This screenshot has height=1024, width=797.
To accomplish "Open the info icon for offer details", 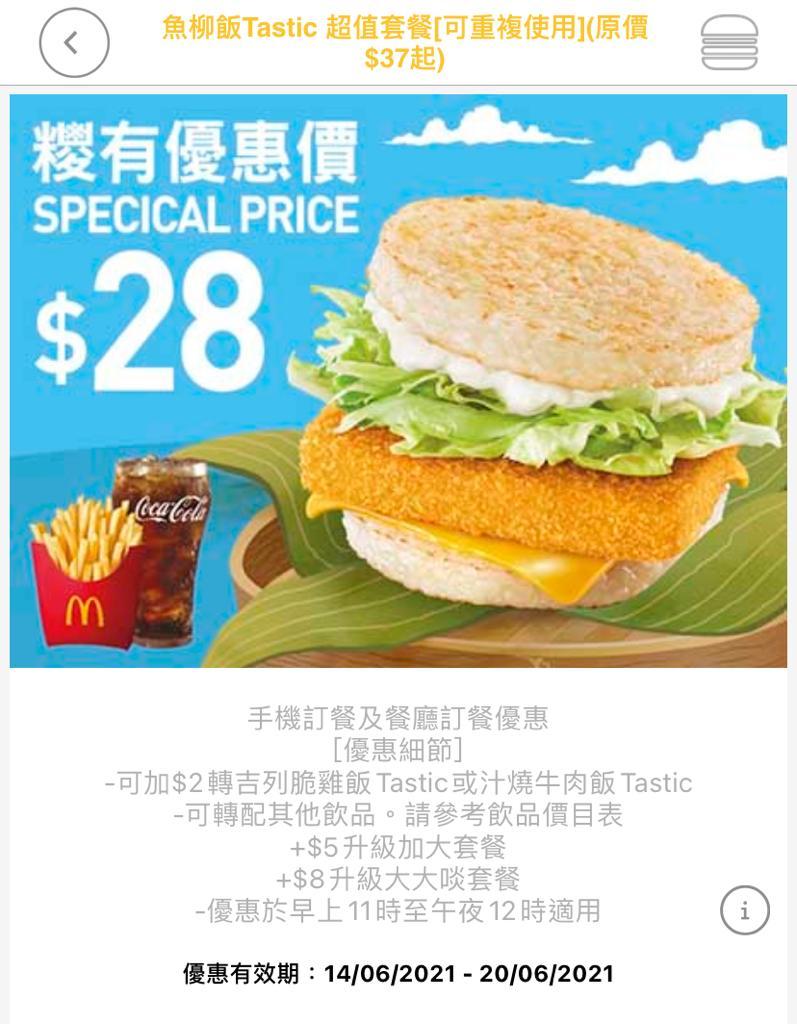I will [745, 910].
